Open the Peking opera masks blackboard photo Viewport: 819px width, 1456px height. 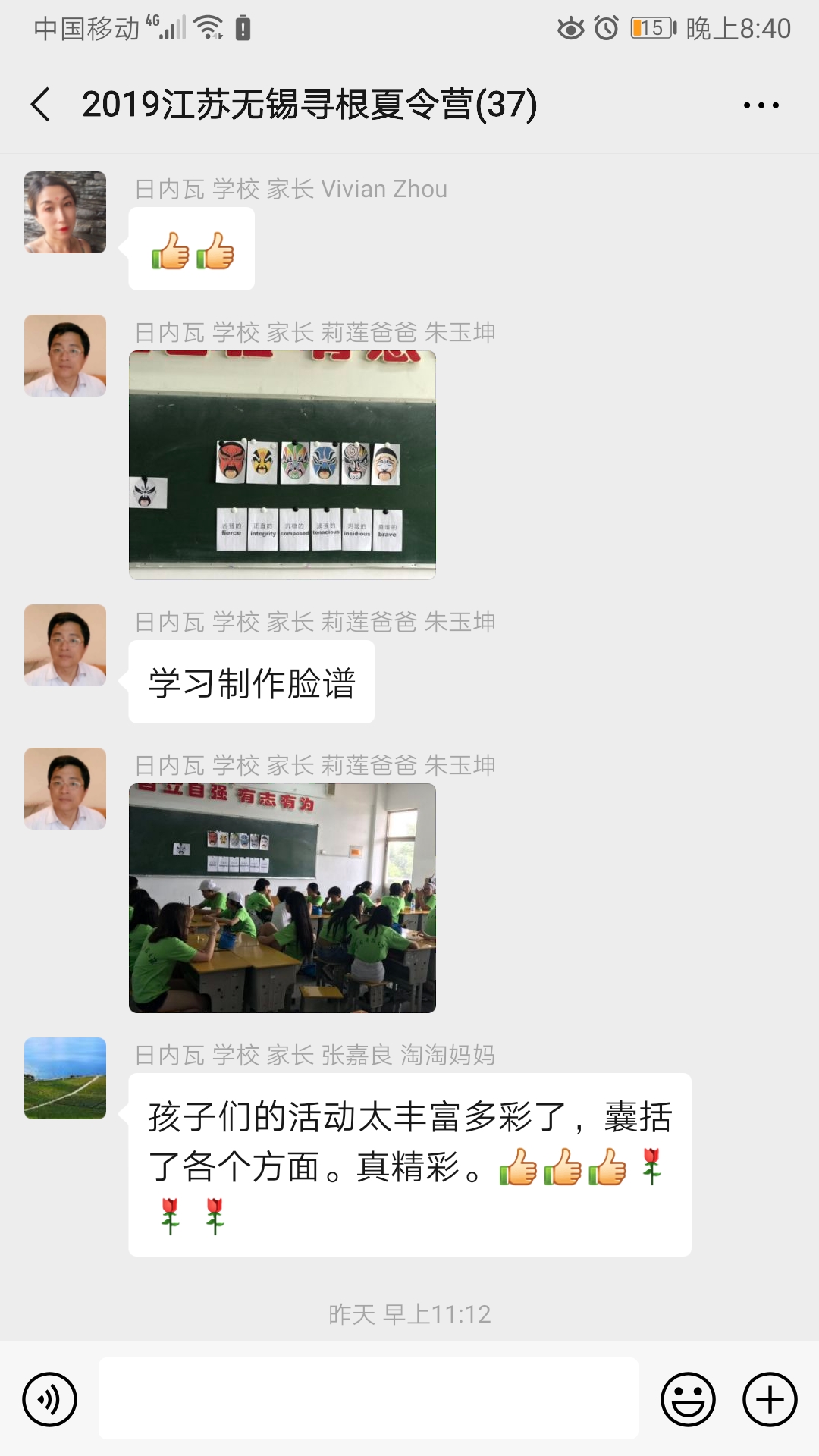point(282,465)
